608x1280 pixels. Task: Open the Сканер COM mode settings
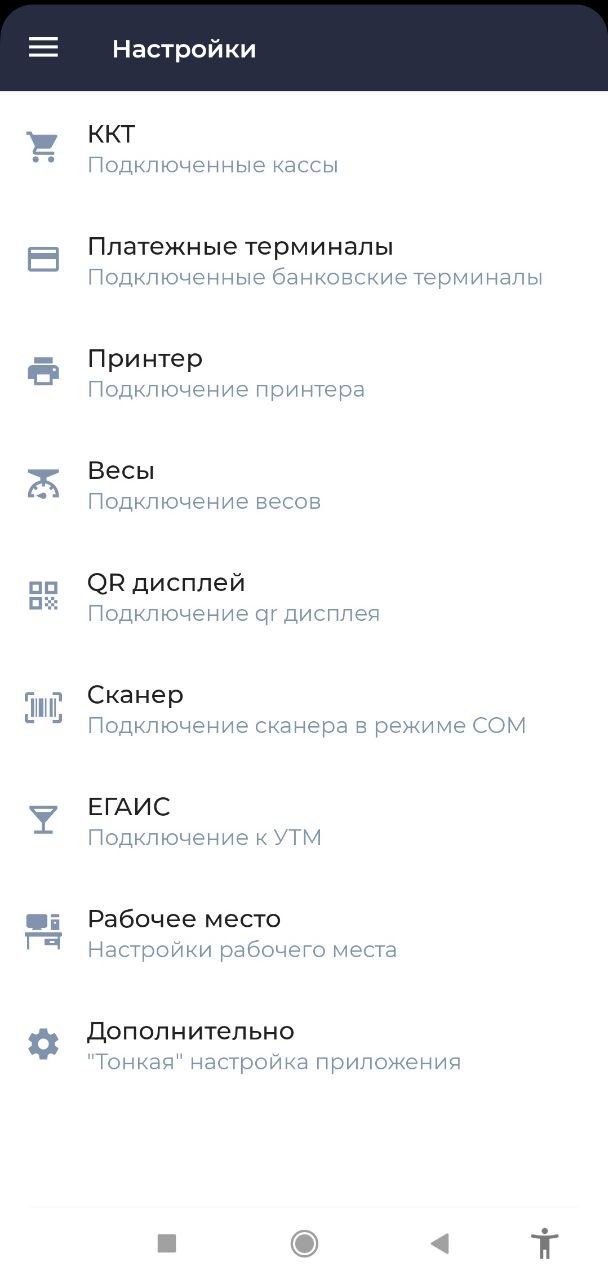coord(304,708)
